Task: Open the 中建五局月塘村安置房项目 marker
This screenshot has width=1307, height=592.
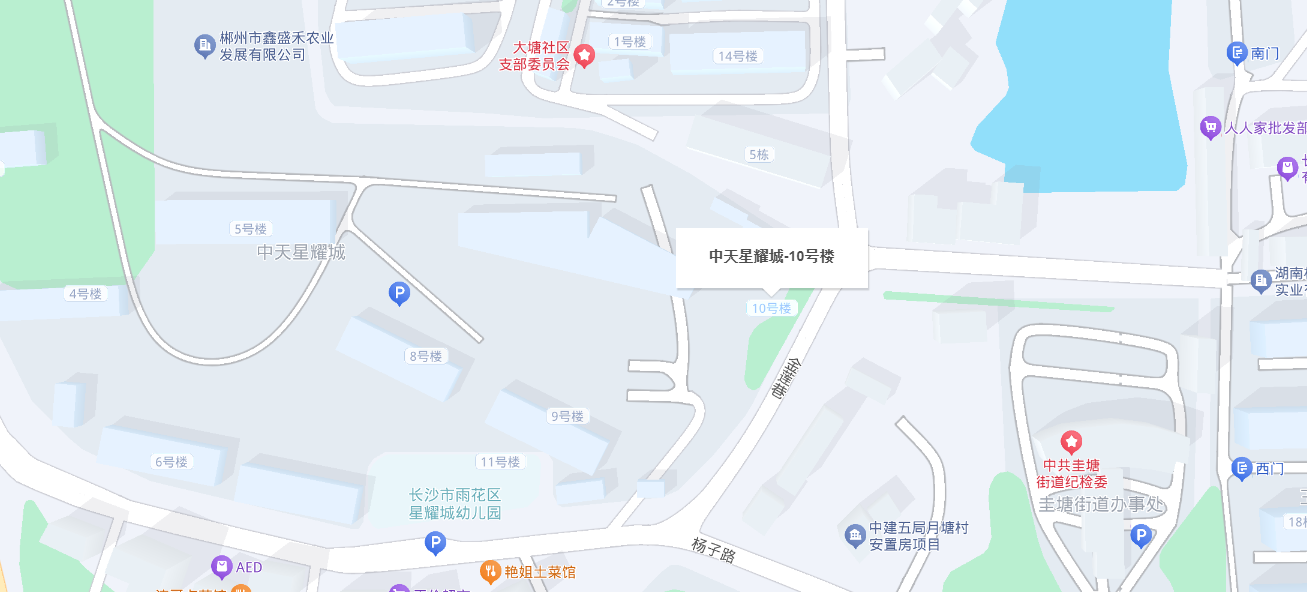Action: [x=855, y=536]
